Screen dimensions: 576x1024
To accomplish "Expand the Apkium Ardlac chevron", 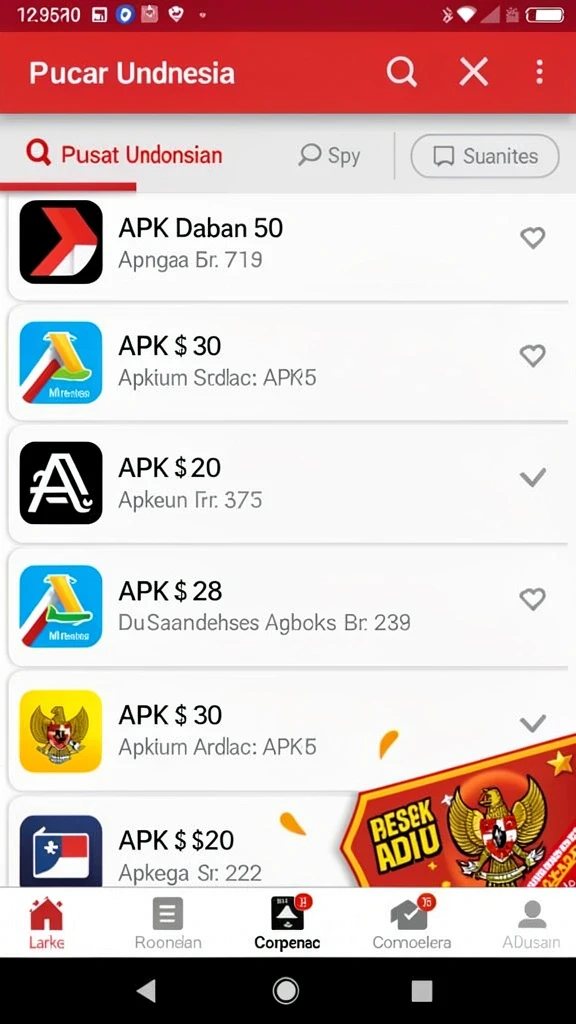I will pos(532,723).
